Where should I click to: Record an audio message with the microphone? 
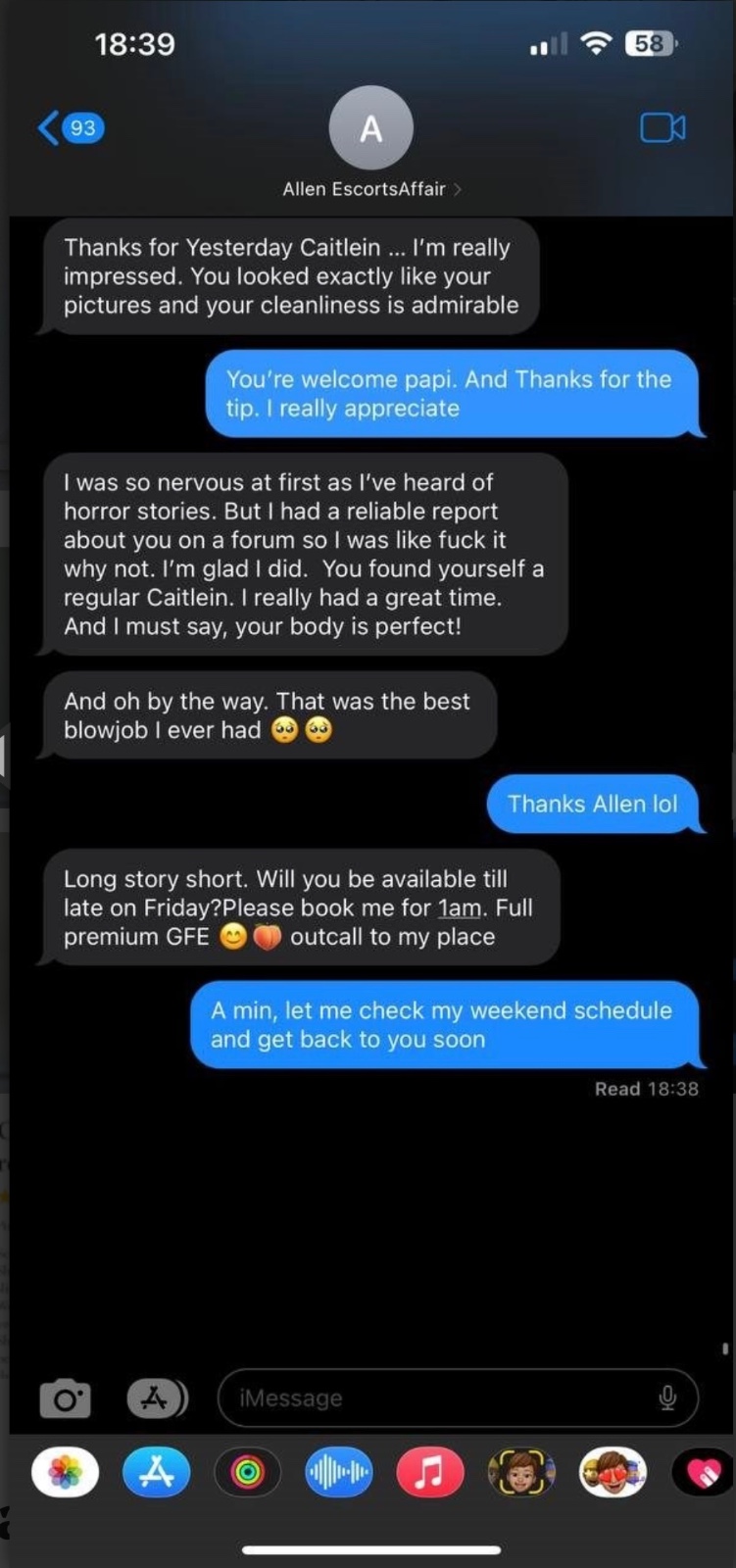[667, 1398]
